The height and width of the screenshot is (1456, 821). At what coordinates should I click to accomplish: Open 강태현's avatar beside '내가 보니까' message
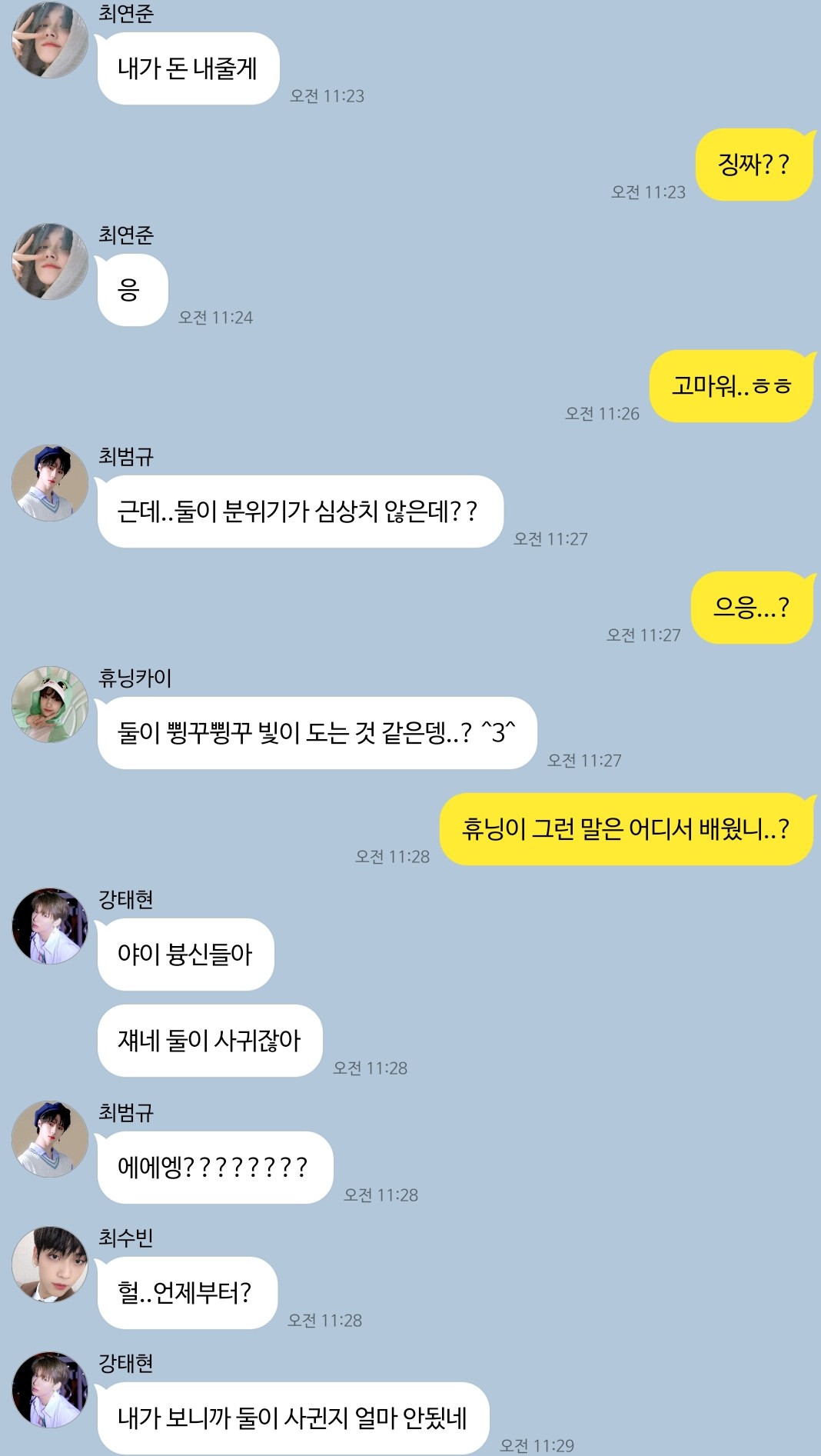50,1390
